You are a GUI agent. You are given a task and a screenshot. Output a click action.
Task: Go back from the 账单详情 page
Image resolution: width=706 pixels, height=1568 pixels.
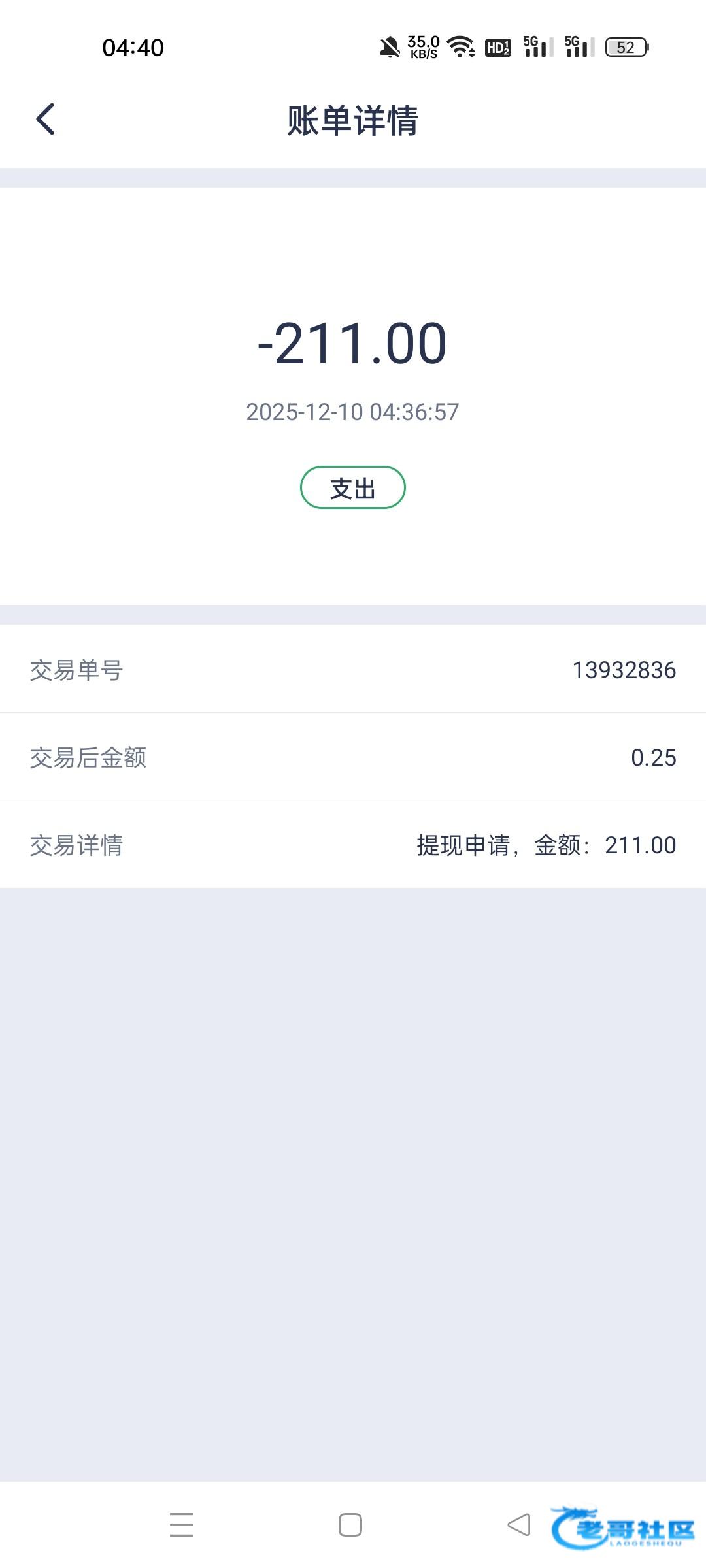pyautogui.click(x=45, y=120)
